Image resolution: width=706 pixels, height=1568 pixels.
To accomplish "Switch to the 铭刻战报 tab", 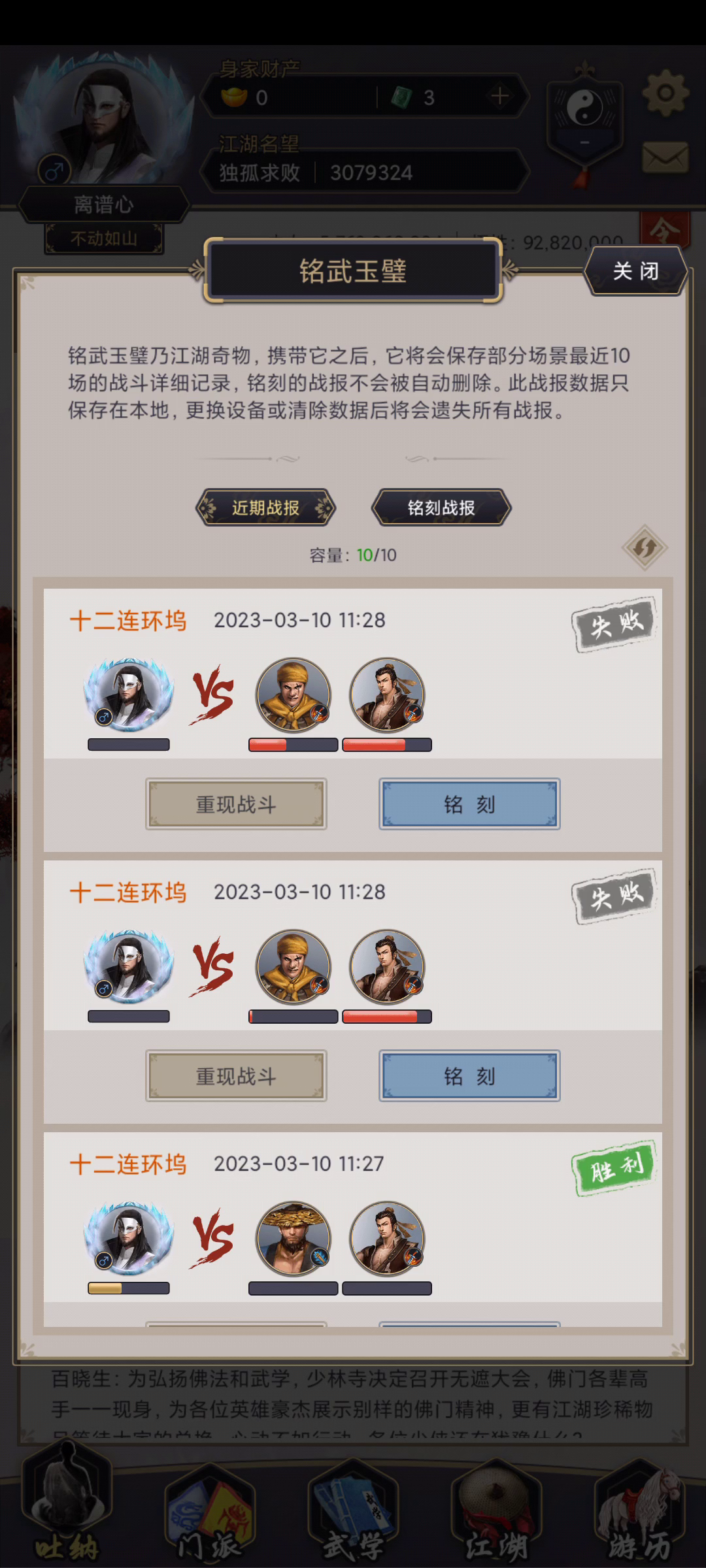I will pyautogui.click(x=441, y=508).
